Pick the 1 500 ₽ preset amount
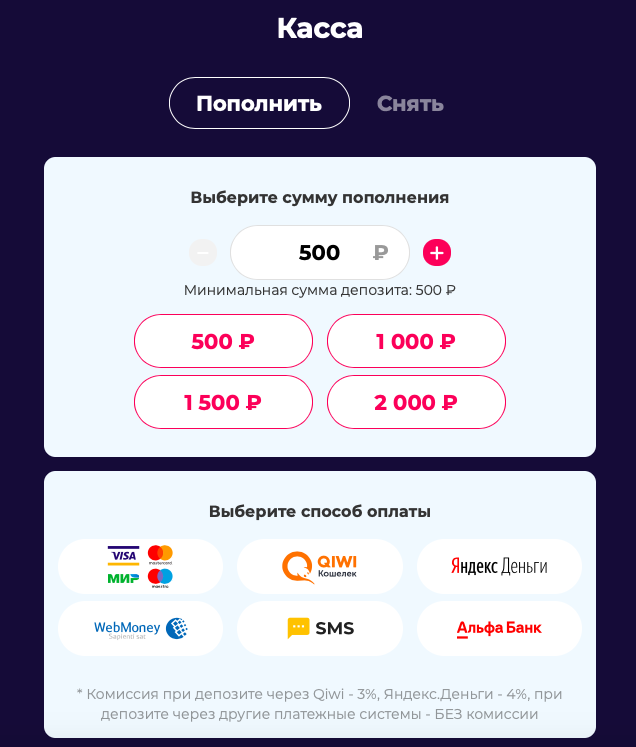Viewport: 636px width, 747px height. tap(223, 402)
